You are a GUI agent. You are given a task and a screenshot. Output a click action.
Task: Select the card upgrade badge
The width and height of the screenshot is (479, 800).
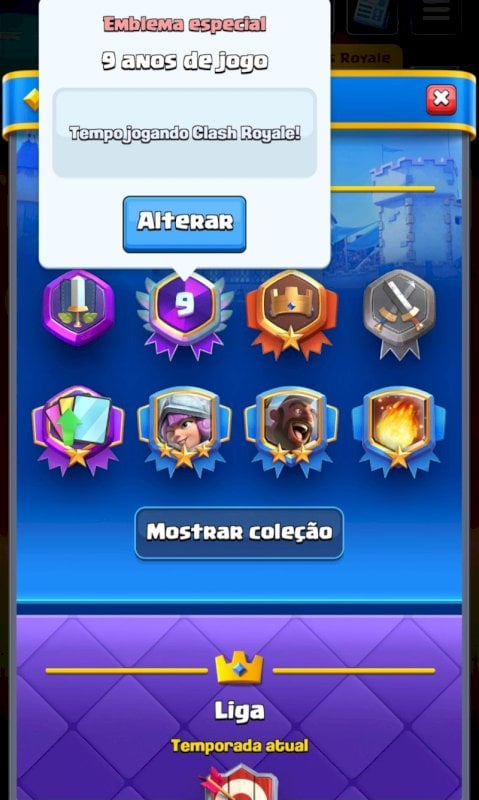point(78,429)
